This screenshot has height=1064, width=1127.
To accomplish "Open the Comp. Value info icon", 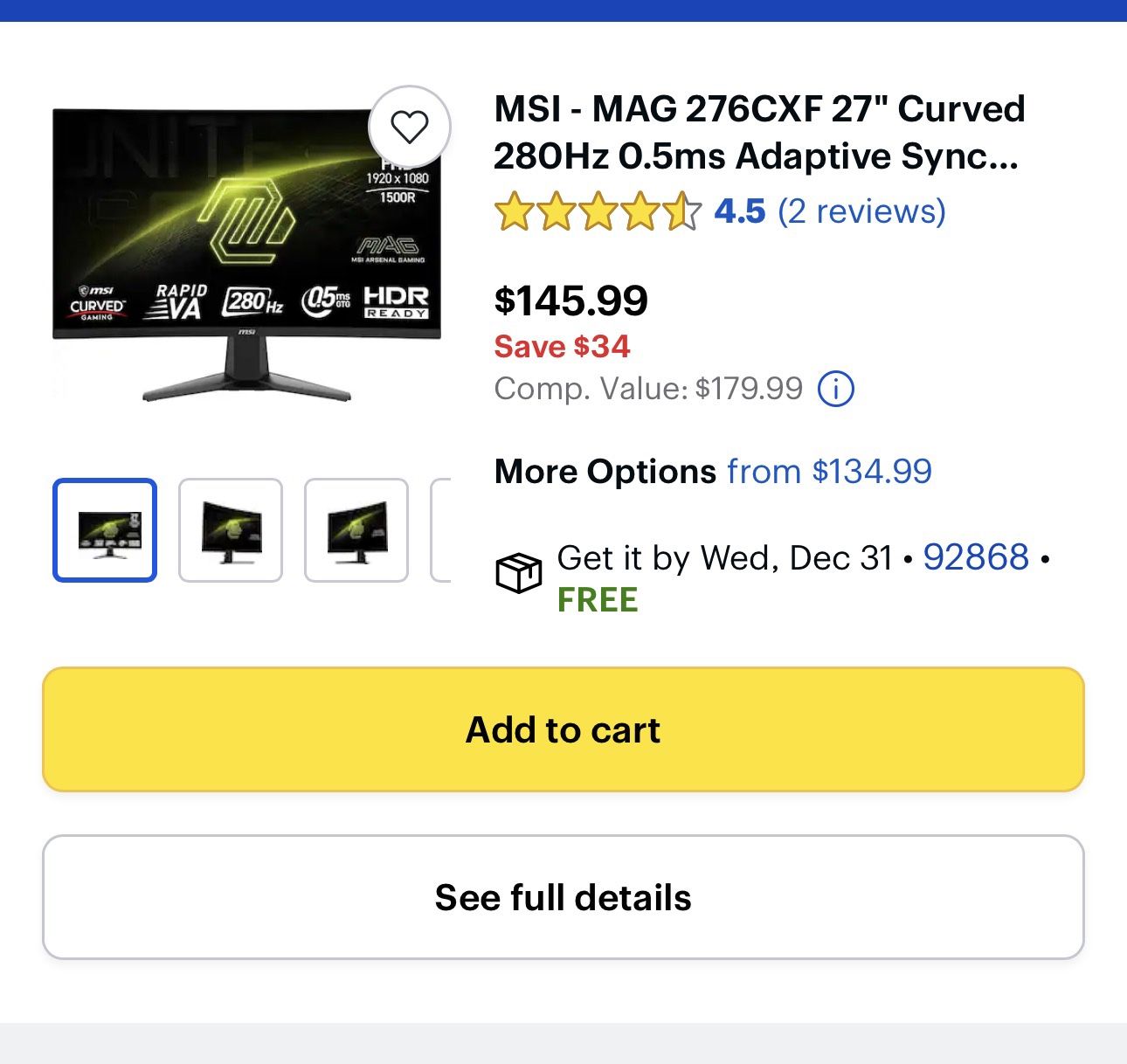I will 835,389.
